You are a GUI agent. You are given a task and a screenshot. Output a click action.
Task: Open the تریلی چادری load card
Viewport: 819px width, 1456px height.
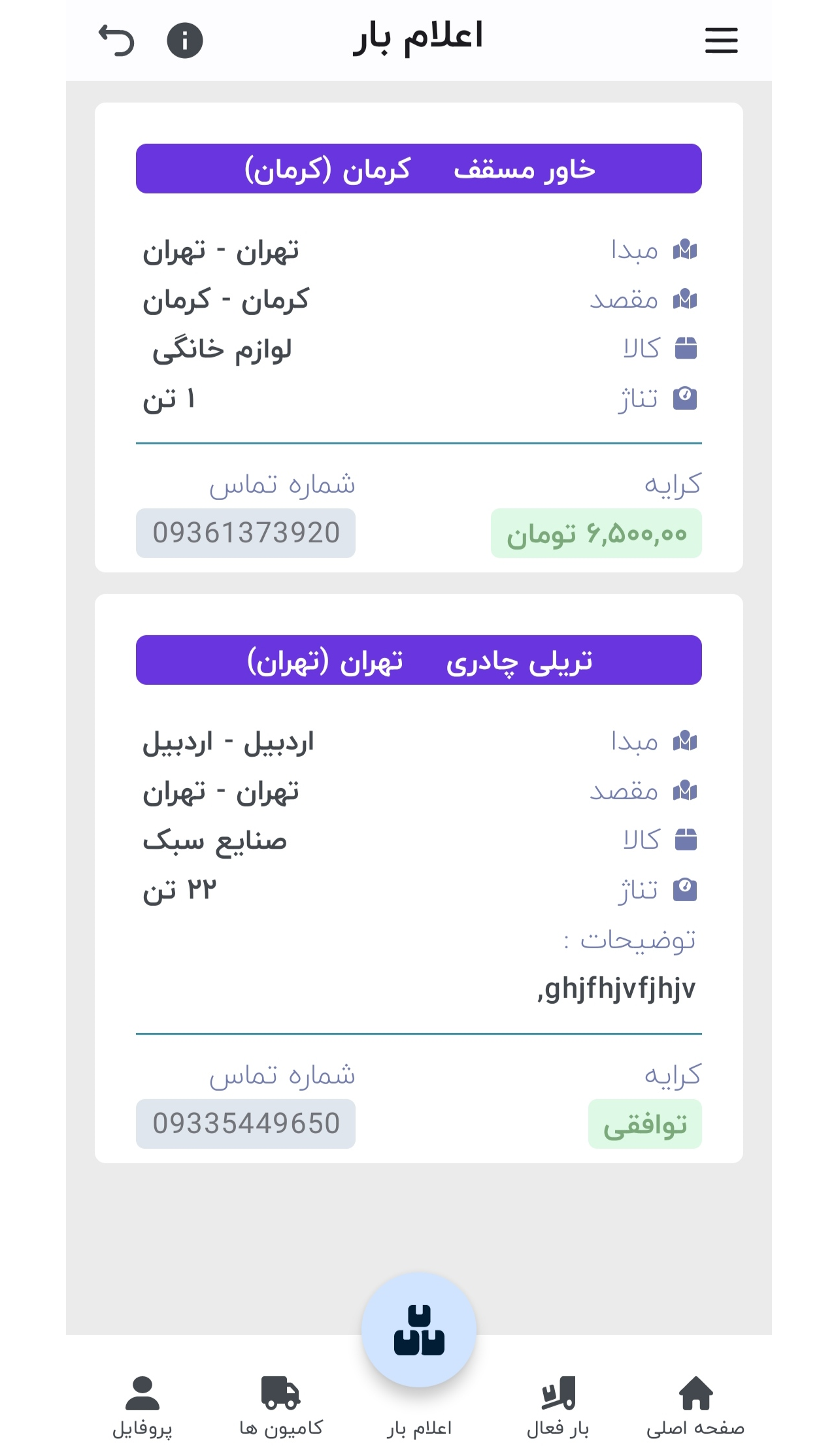tap(418, 661)
